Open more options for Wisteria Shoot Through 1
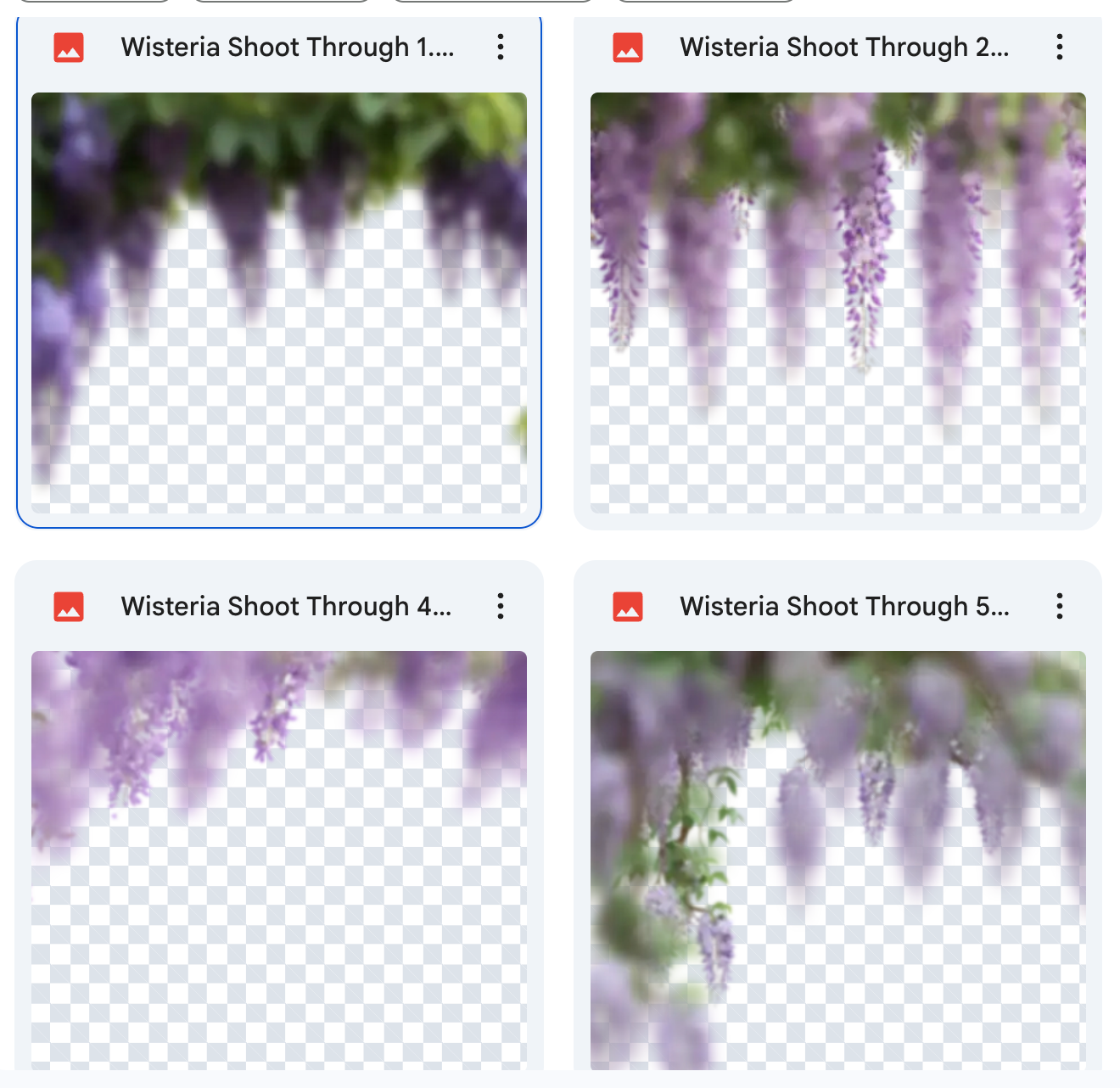Image resolution: width=1120 pixels, height=1088 pixels. click(x=501, y=47)
